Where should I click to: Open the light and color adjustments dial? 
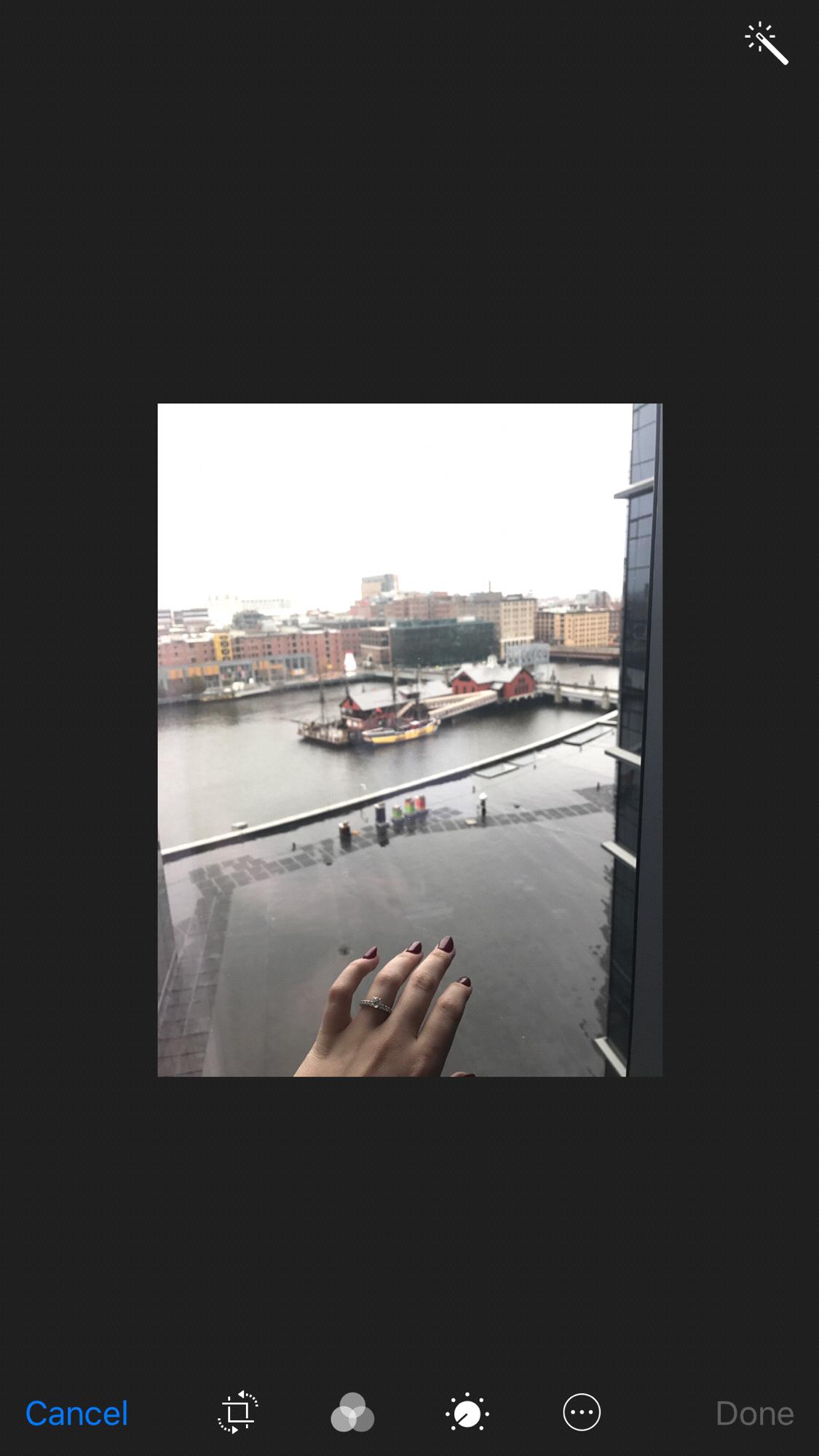pyautogui.click(x=467, y=1413)
